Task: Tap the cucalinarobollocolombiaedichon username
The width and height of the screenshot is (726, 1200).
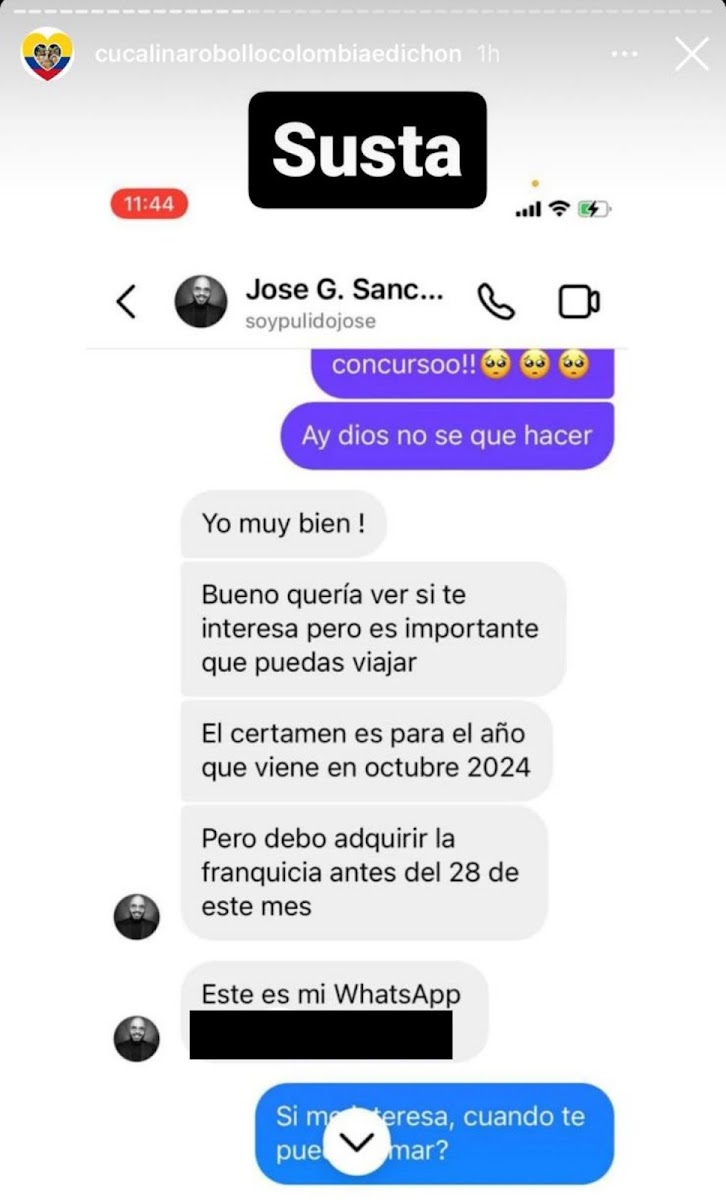Action: (278, 54)
